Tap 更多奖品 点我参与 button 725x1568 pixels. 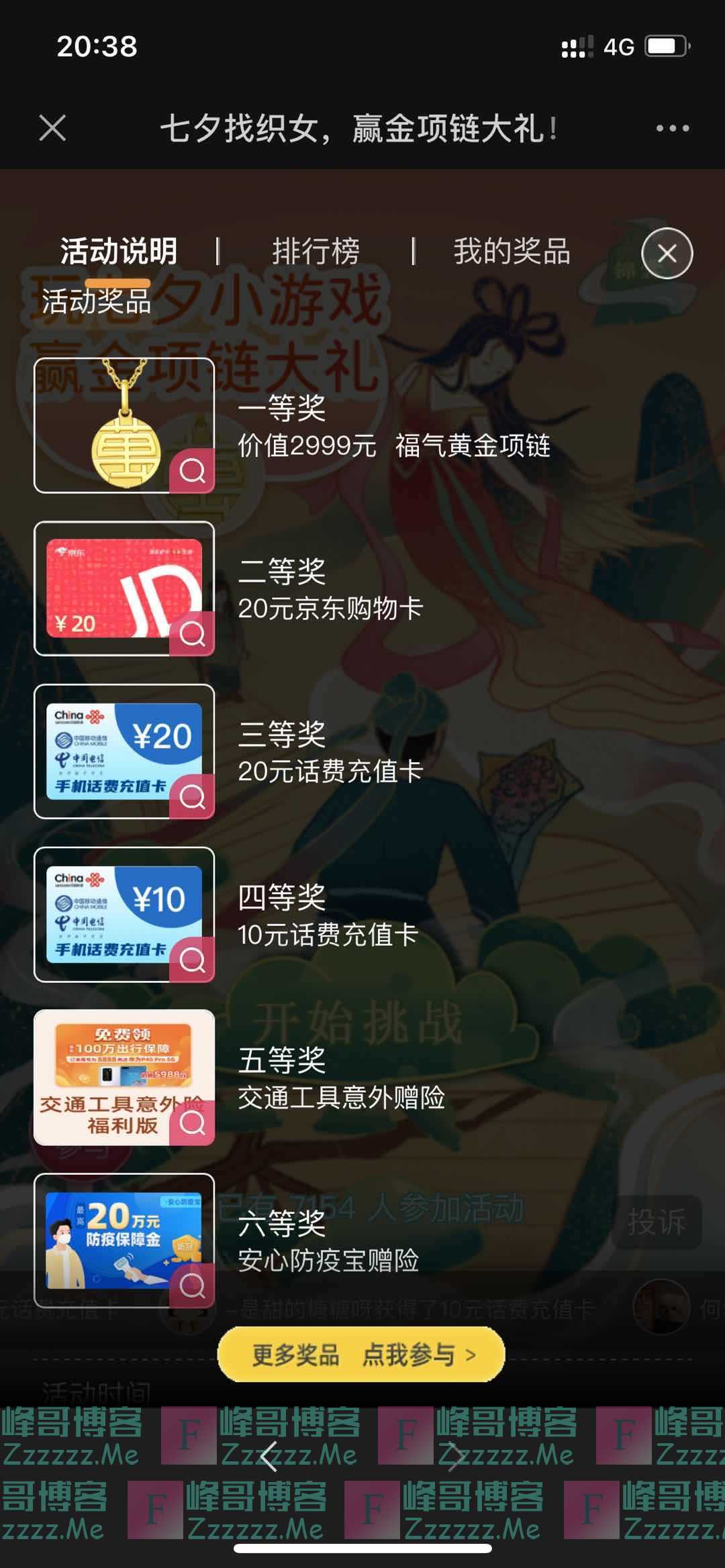361,1355
